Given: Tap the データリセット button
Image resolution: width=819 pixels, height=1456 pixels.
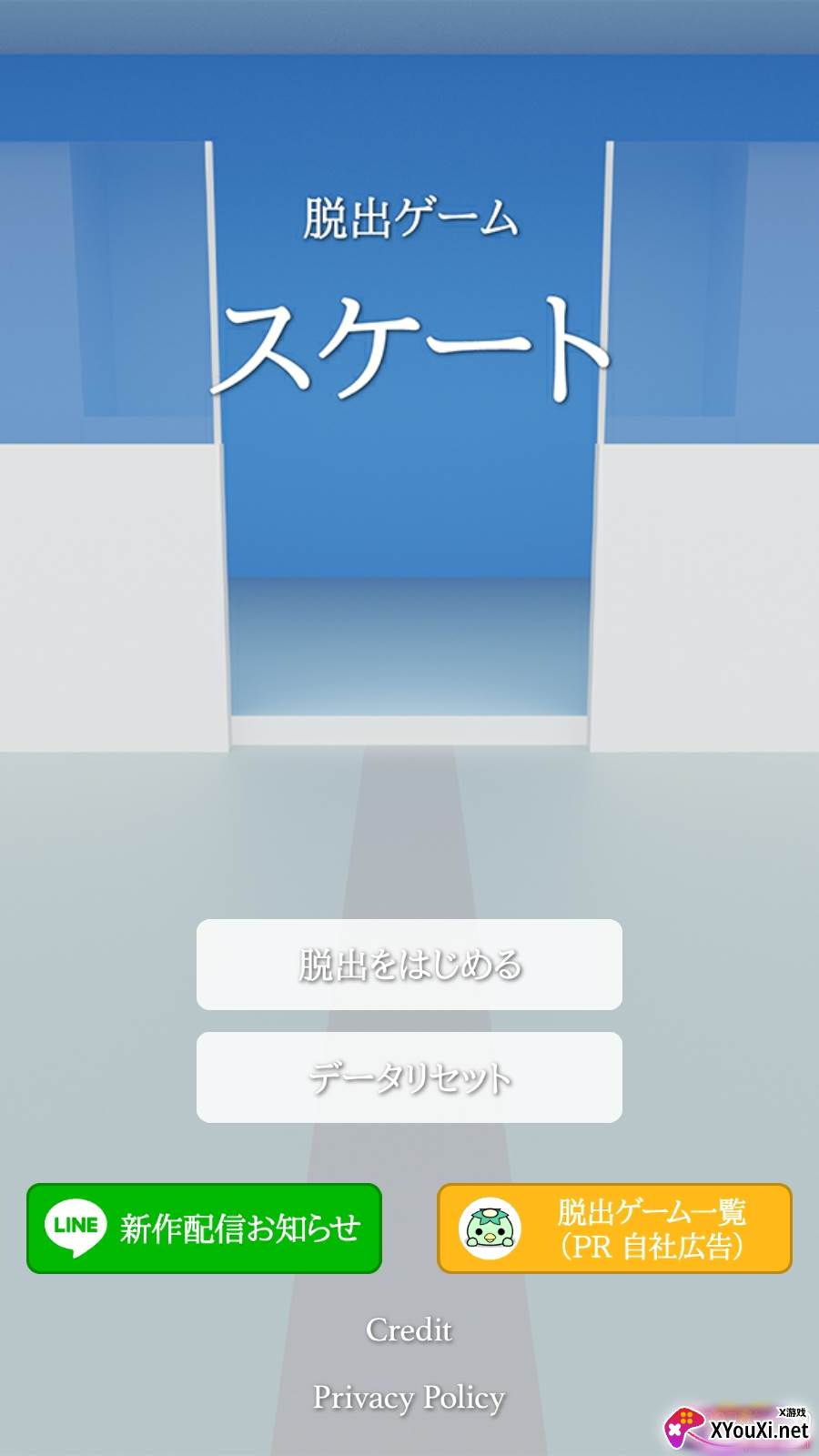Looking at the screenshot, I should pos(409,1077).
